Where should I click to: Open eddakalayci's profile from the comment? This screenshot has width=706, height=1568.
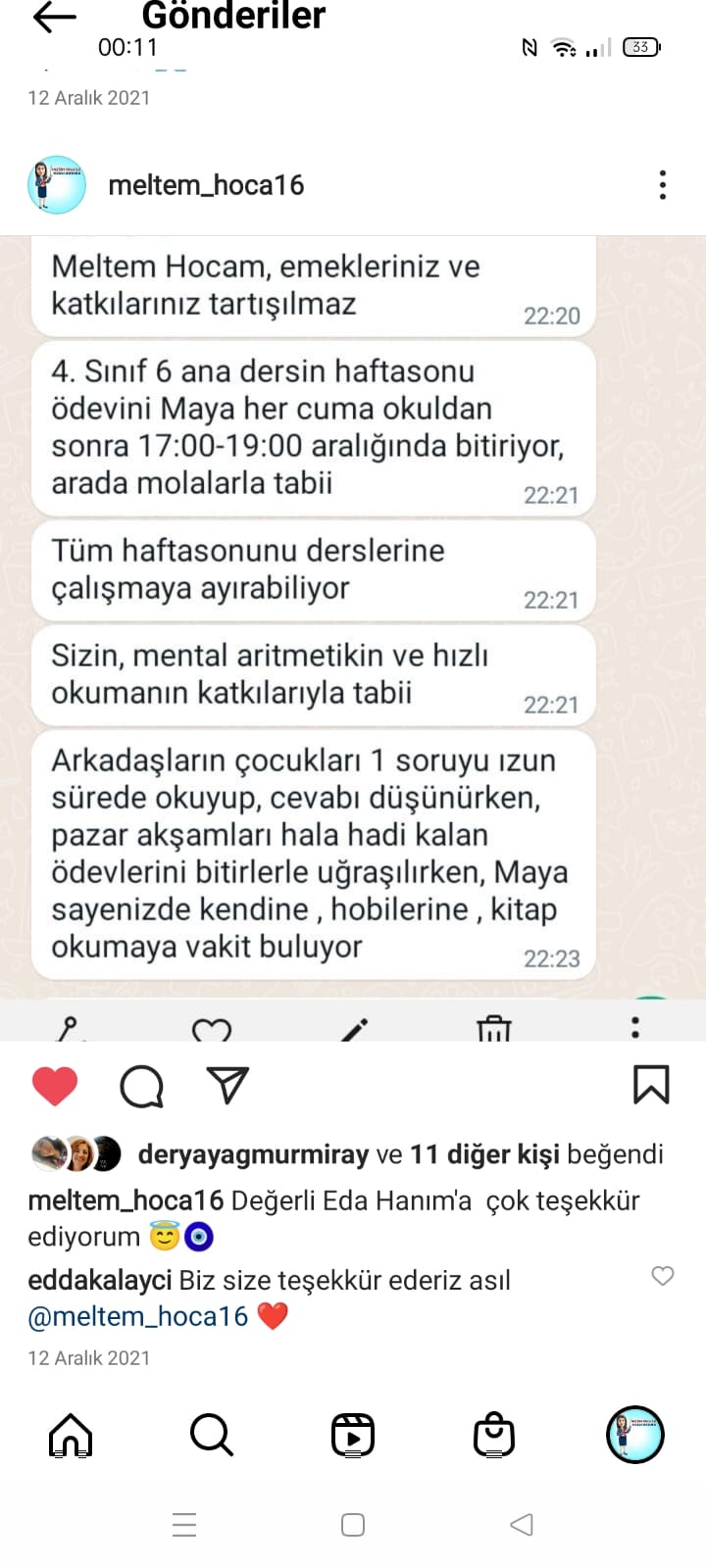click(x=99, y=1280)
